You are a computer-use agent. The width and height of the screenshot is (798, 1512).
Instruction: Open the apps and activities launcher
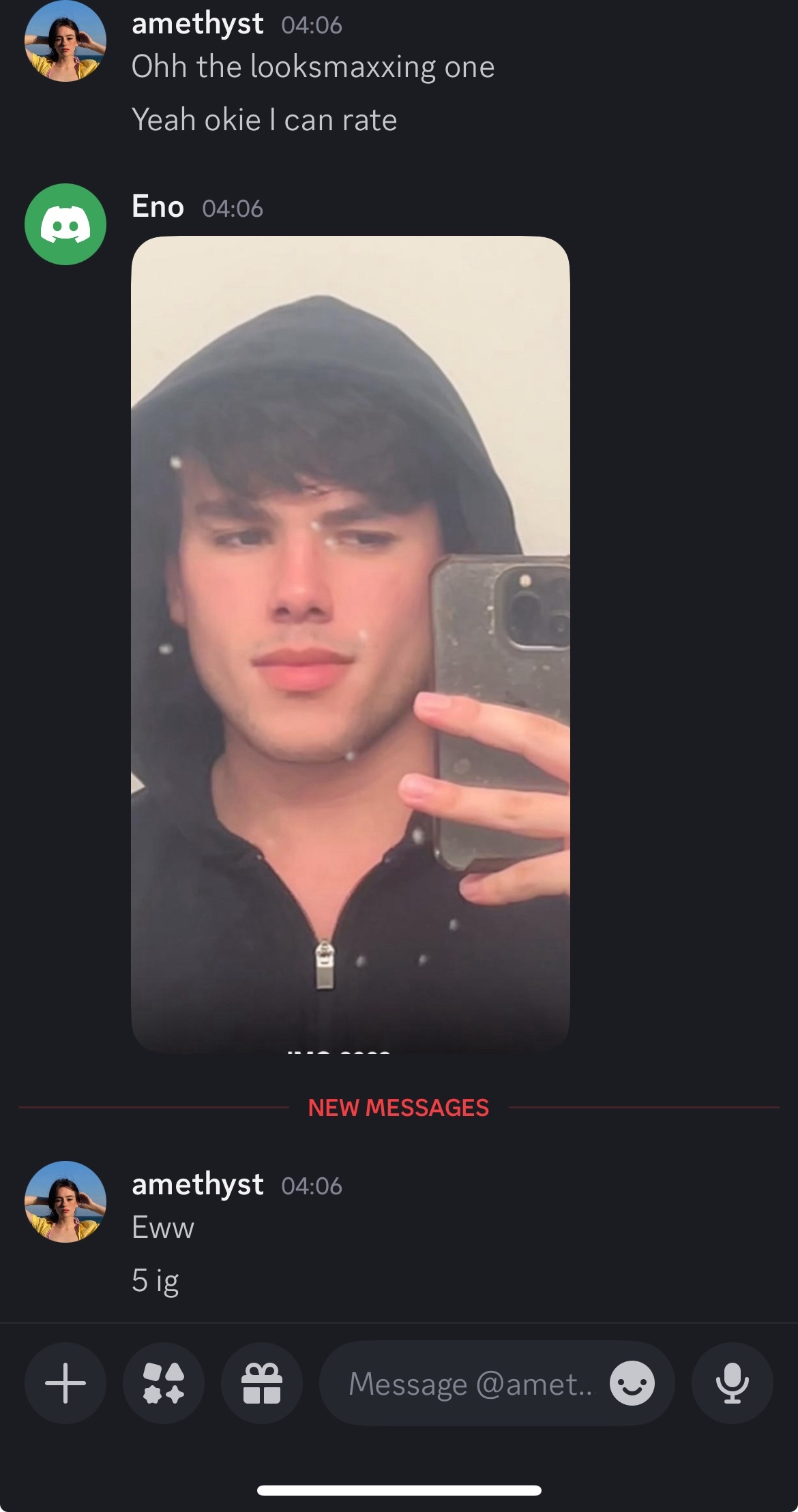164,1383
